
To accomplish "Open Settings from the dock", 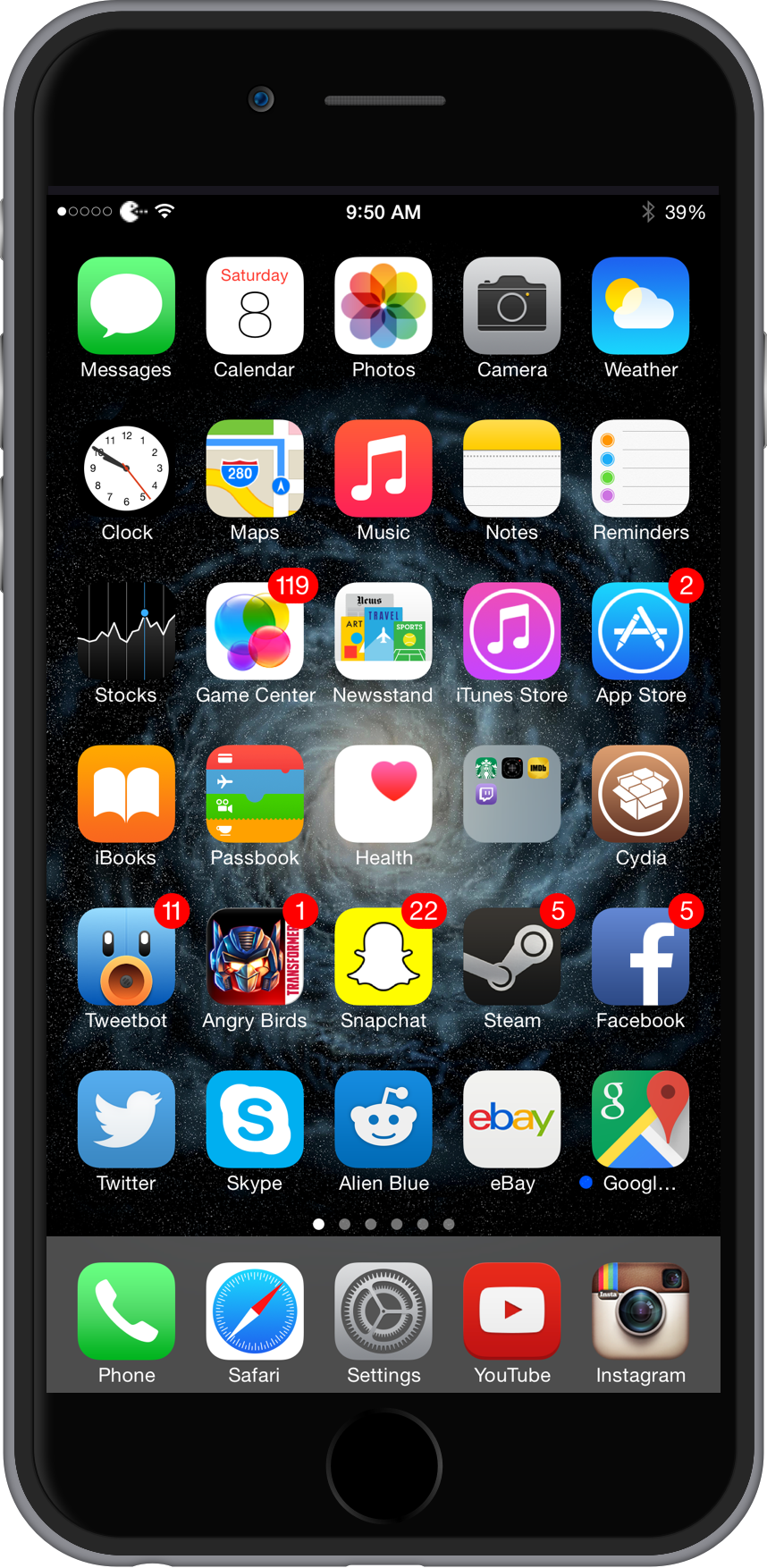I will 383,1311.
